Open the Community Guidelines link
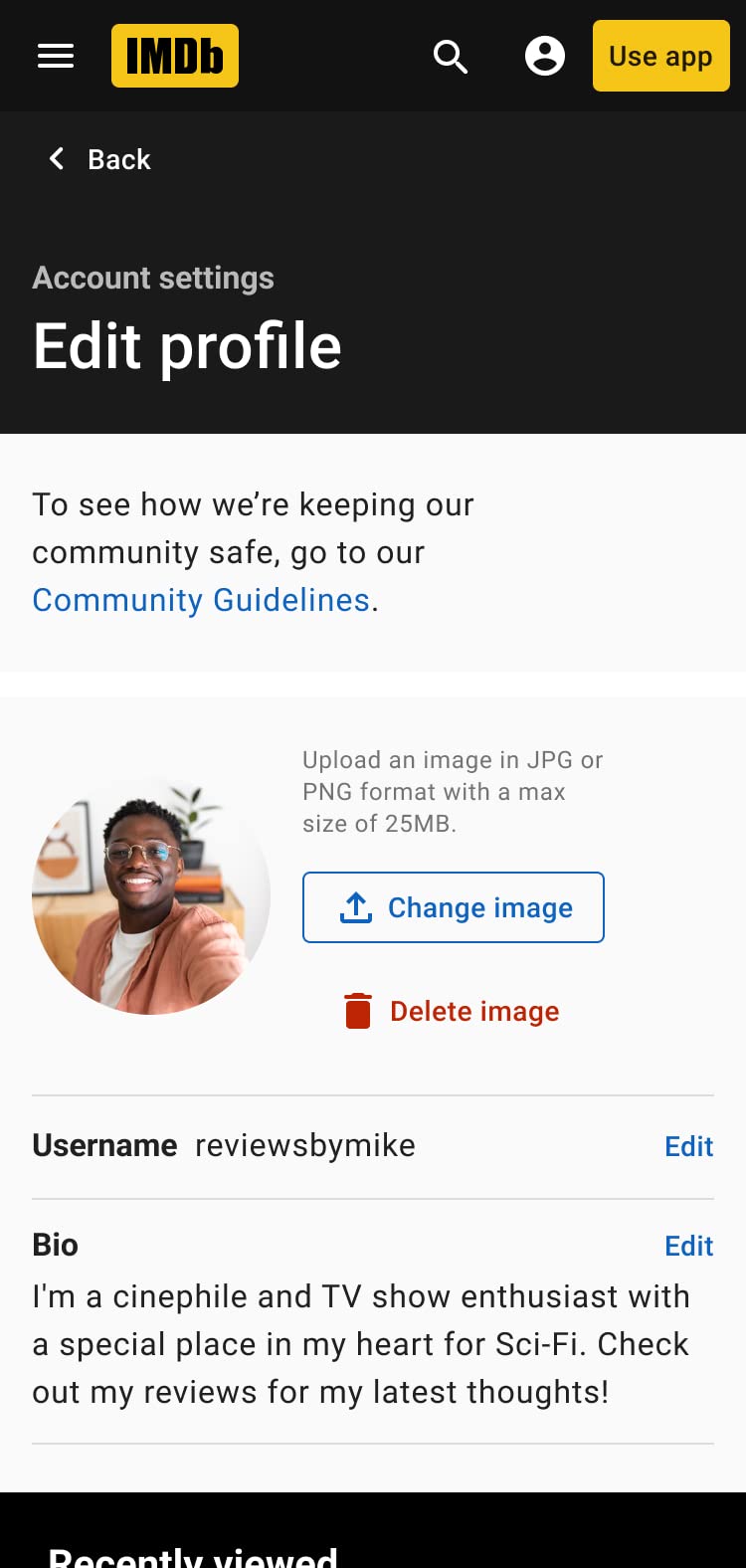746x1568 pixels. (201, 600)
